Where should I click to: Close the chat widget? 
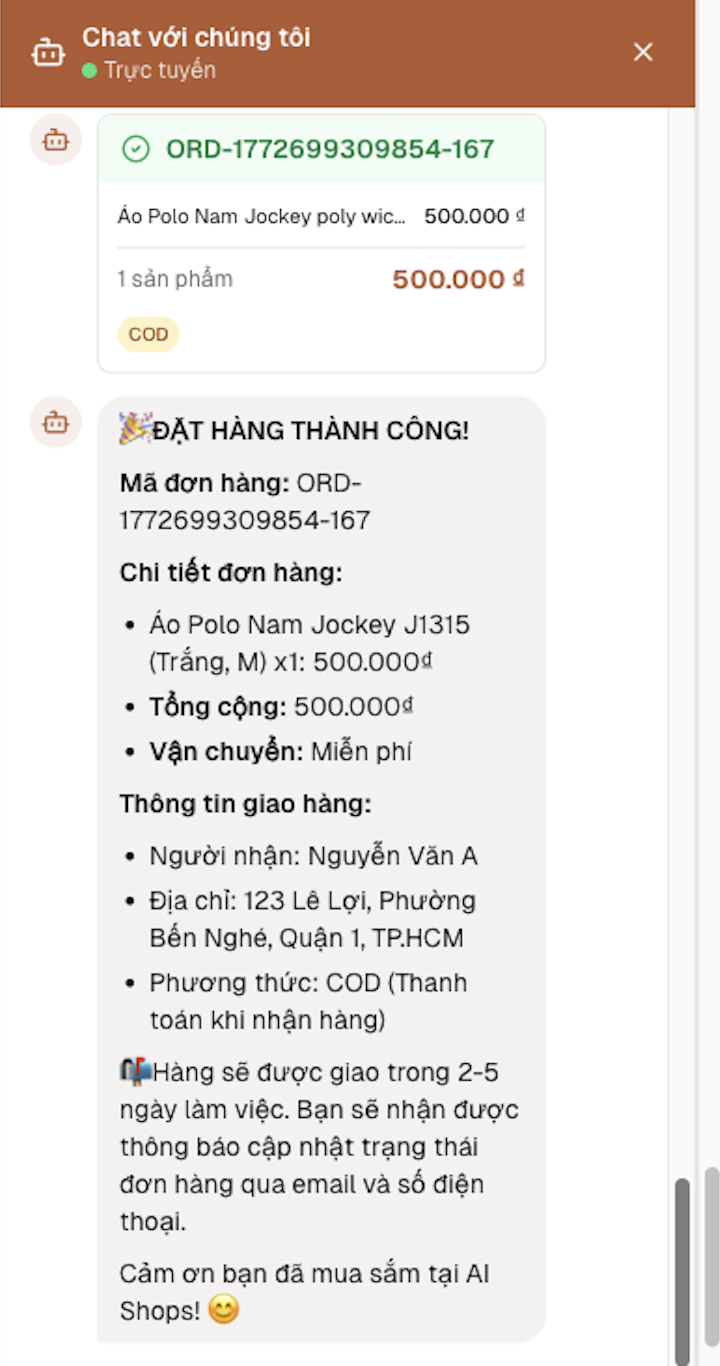tap(643, 52)
